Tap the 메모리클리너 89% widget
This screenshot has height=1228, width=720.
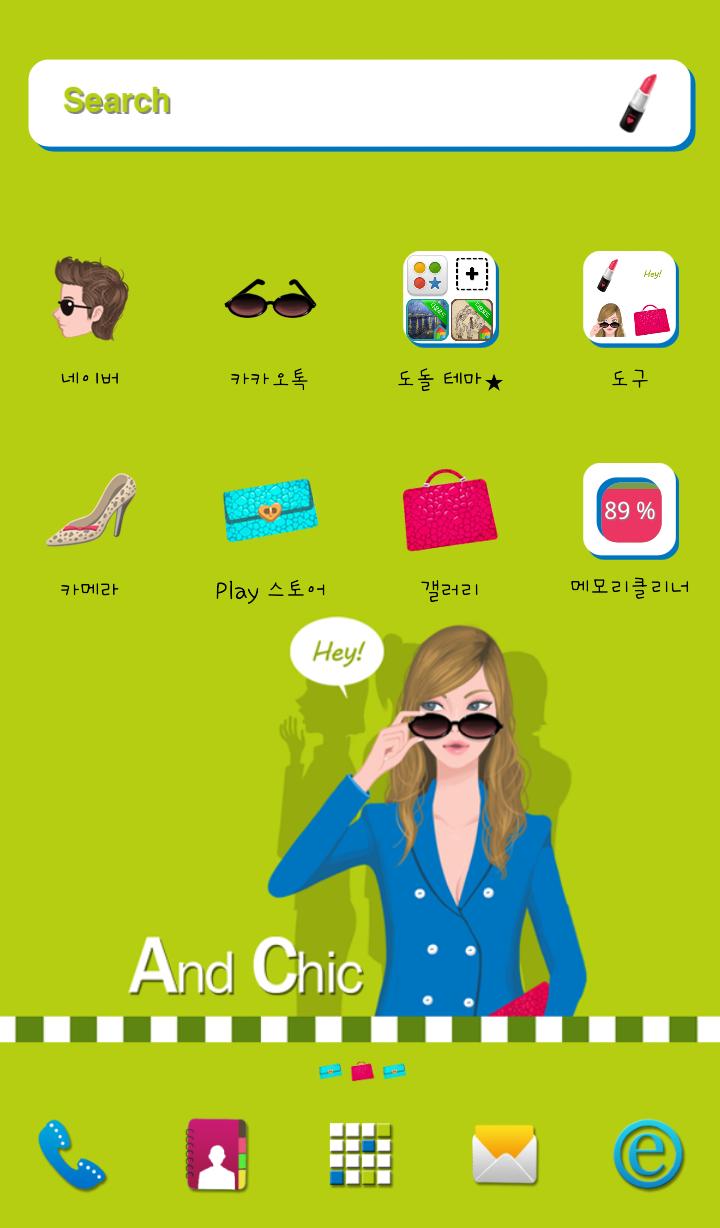pyautogui.click(x=630, y=511)
